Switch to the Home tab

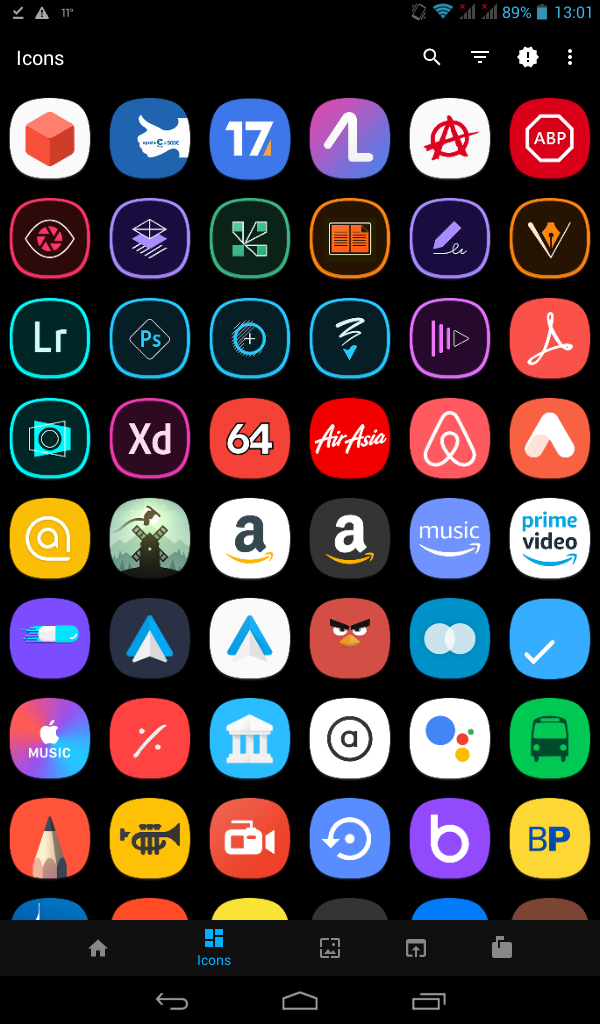pyautogui.click(x=98, y=948)
